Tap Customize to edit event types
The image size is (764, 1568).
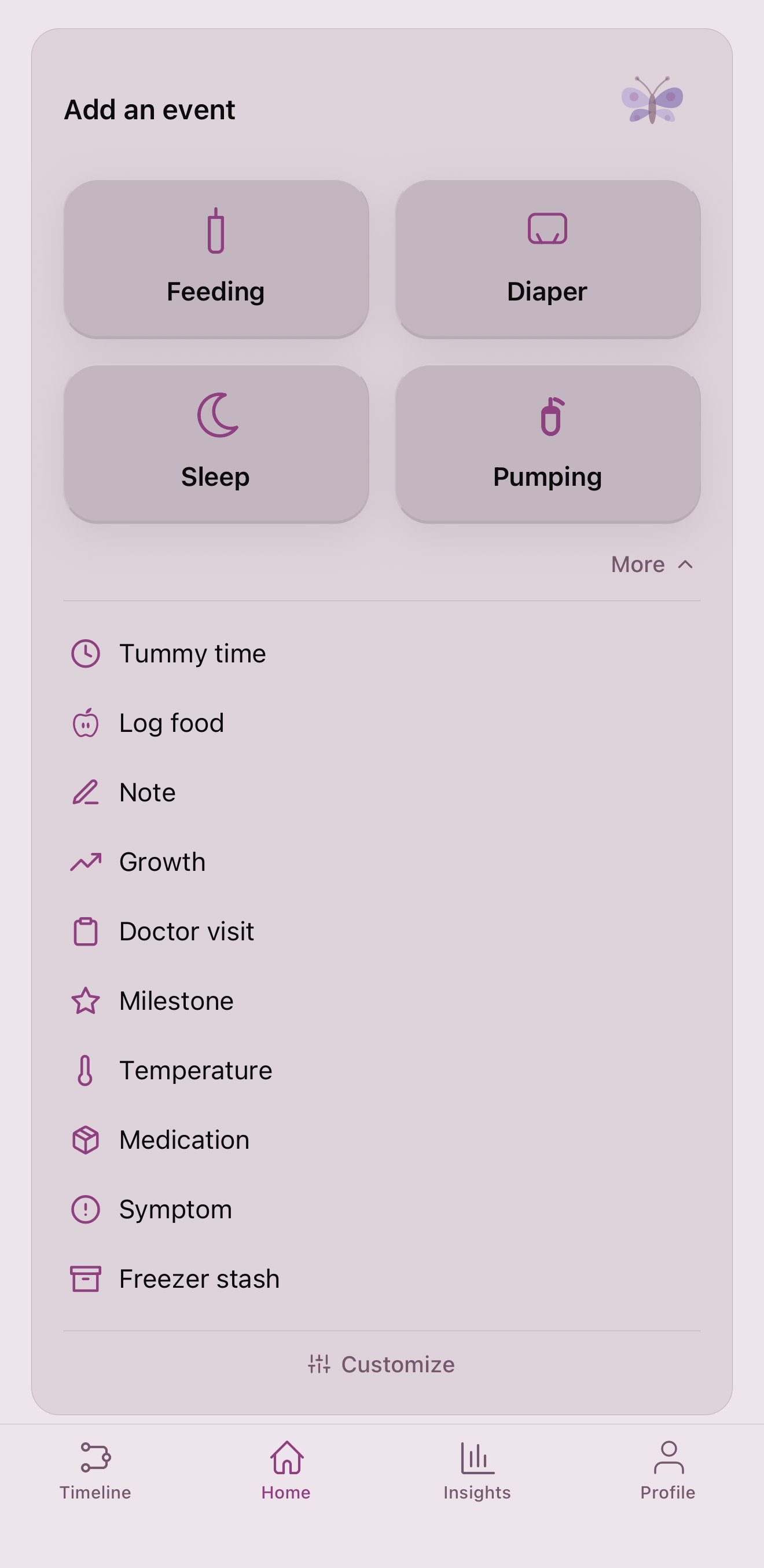[382, 1365]
